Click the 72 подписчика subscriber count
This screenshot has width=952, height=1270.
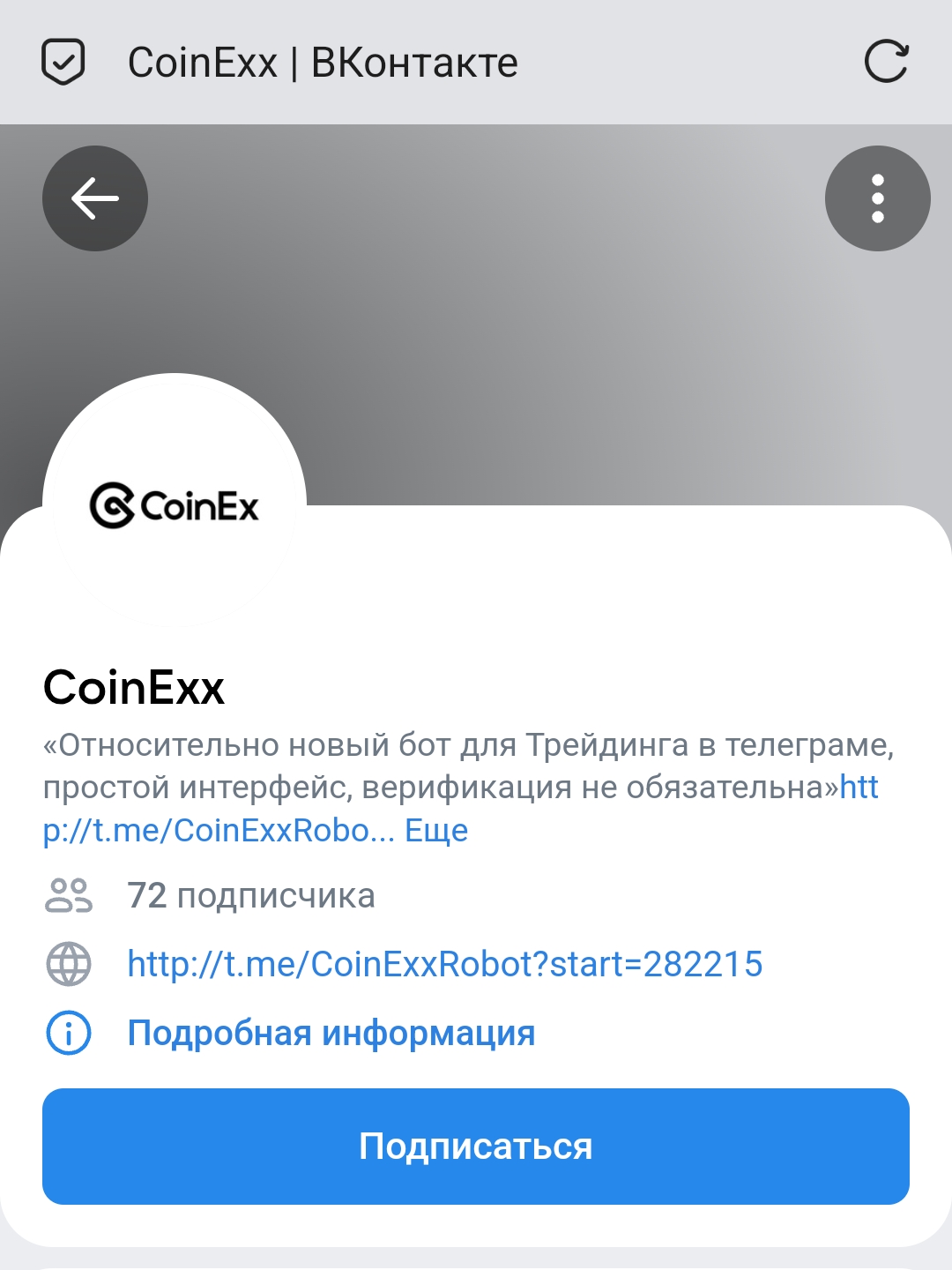[x=251, y=896]
